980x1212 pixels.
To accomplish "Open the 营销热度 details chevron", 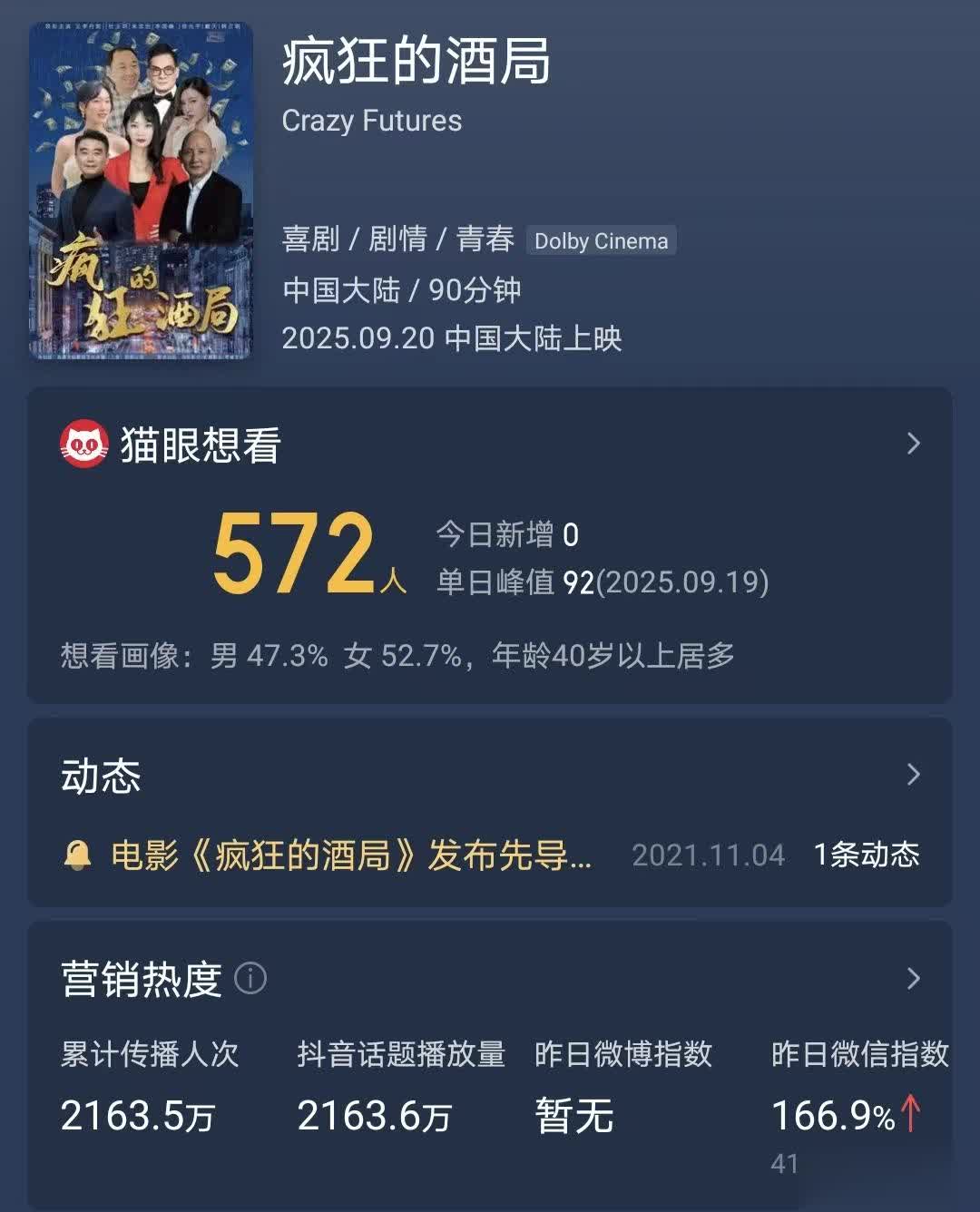I will pos(913,979).
